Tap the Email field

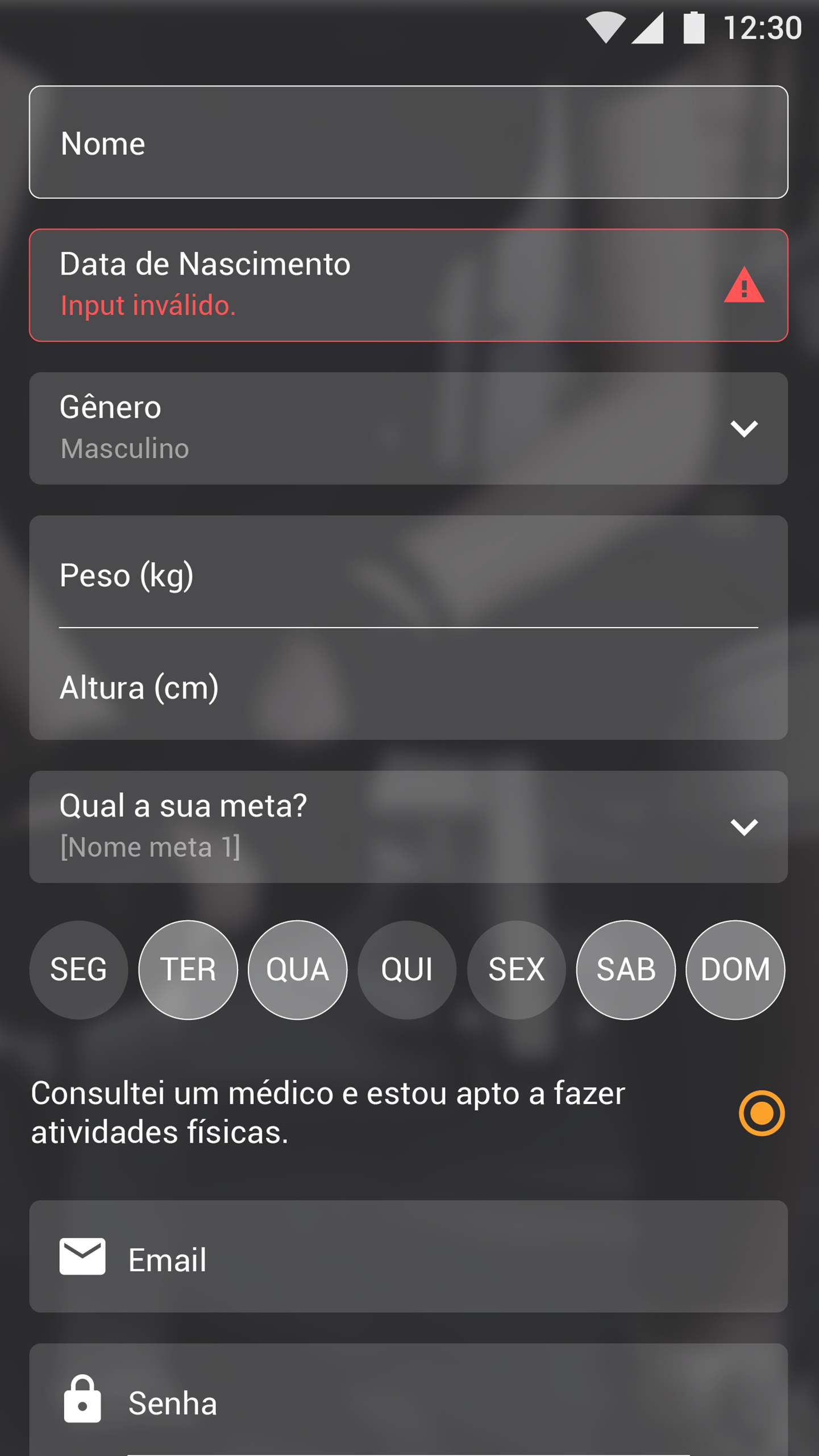pos(409,1256)
